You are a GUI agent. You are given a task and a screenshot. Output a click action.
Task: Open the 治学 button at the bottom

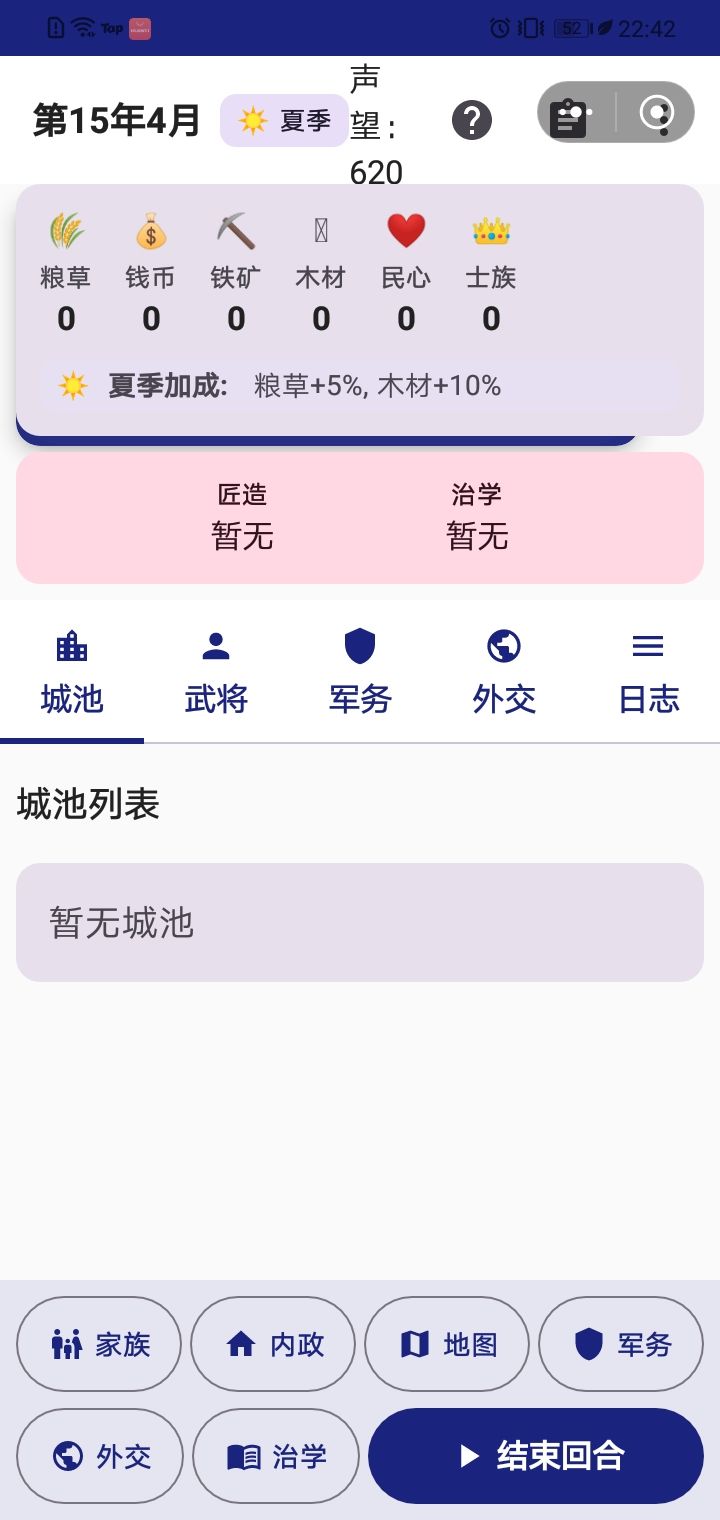tap(275, 1456)
